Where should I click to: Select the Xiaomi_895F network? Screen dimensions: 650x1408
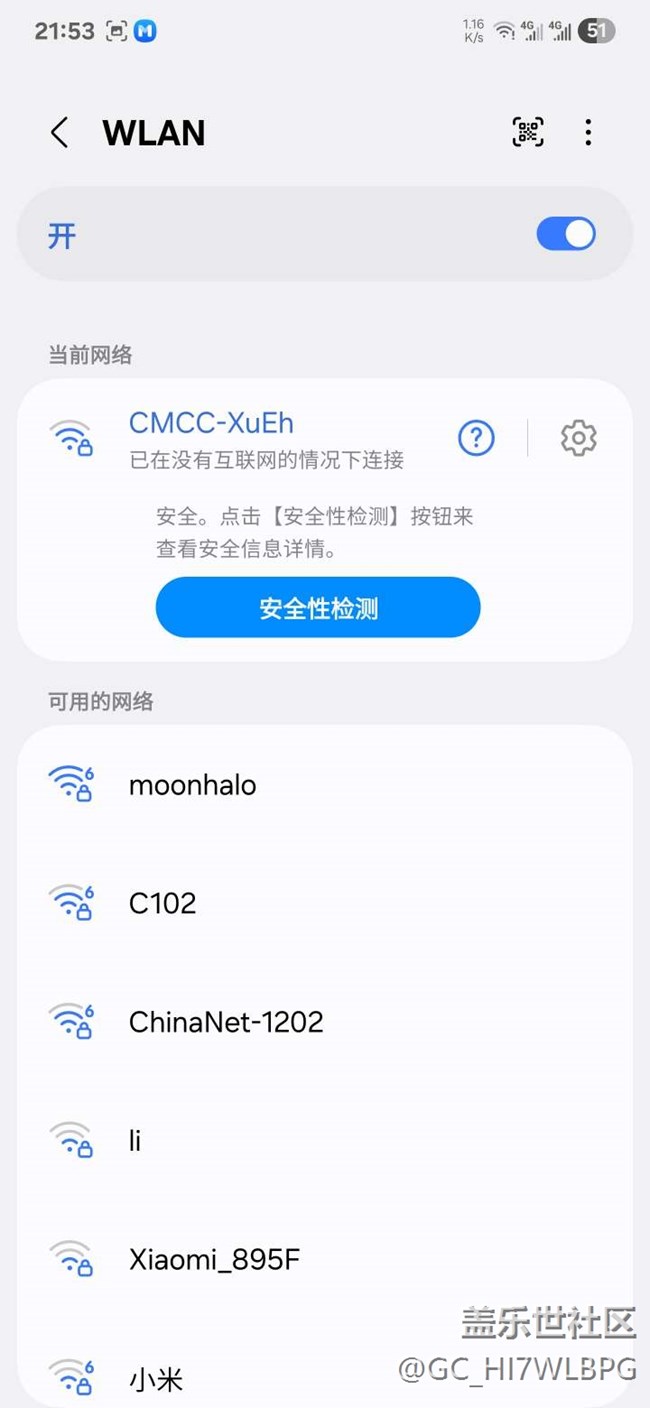click(325, 1259)
